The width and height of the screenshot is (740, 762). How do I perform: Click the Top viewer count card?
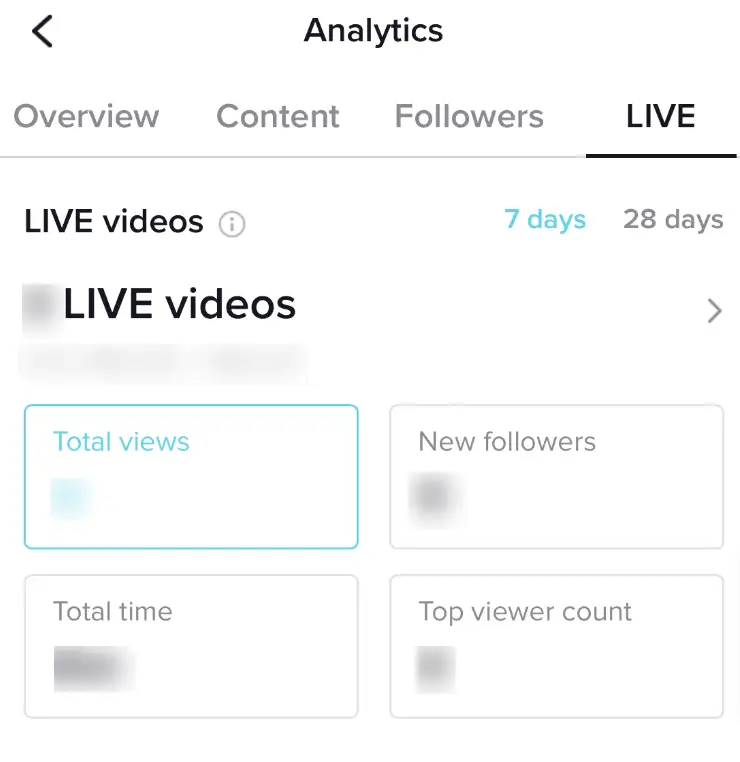point(556,646)
